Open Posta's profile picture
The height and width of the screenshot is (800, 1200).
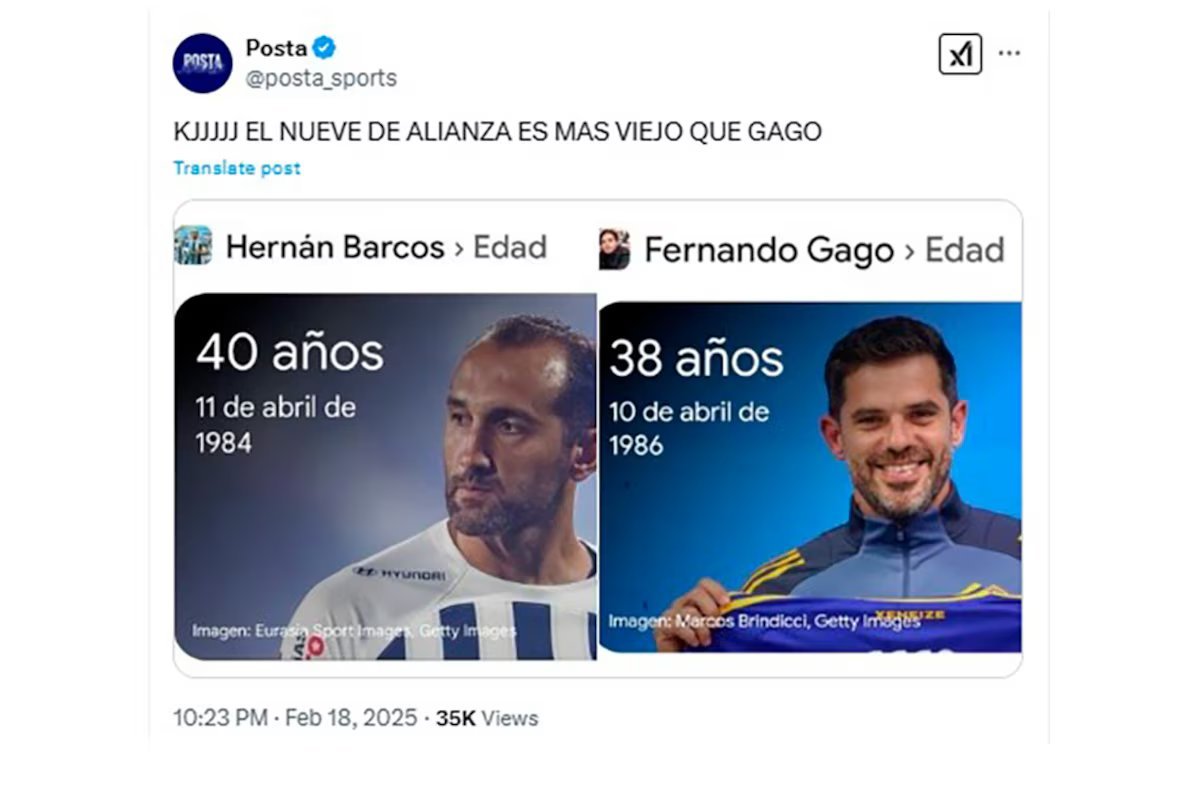[x=202, y=63]
